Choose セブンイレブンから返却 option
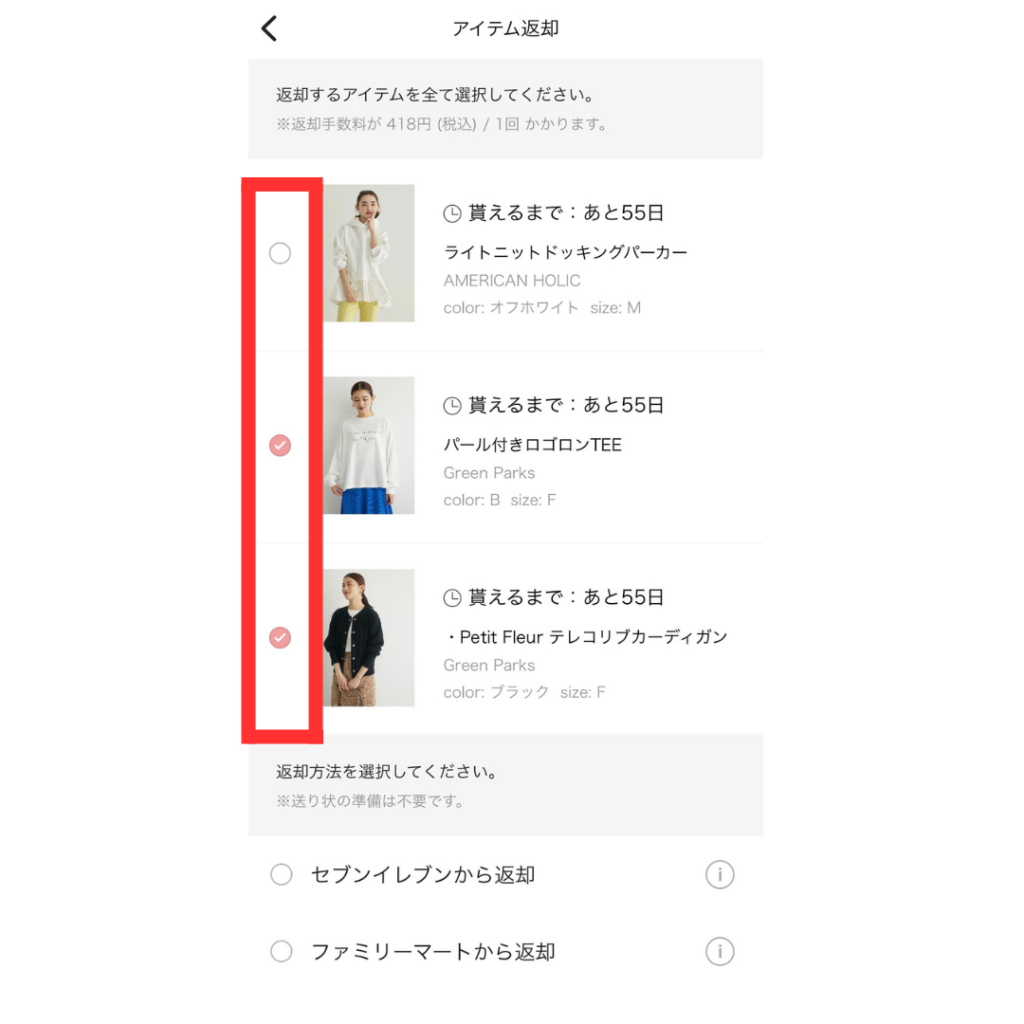1024x1024 pixels. tap(281, 875)
